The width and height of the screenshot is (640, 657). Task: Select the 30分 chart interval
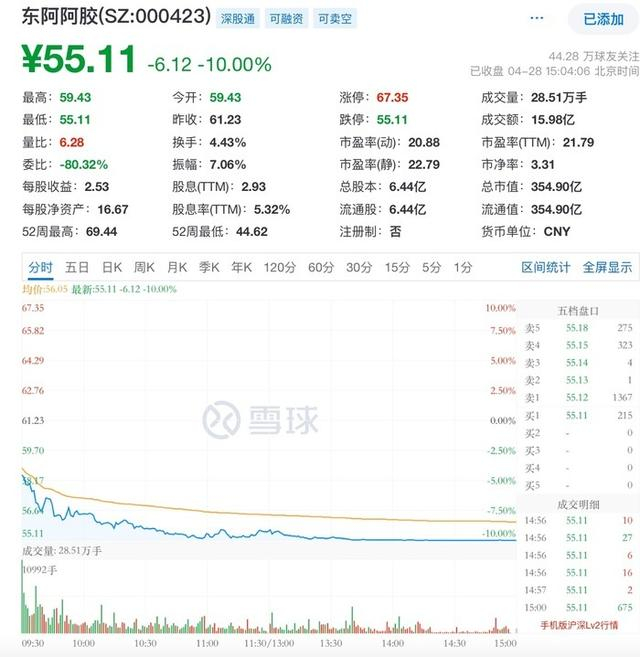[x=359, y=267]
